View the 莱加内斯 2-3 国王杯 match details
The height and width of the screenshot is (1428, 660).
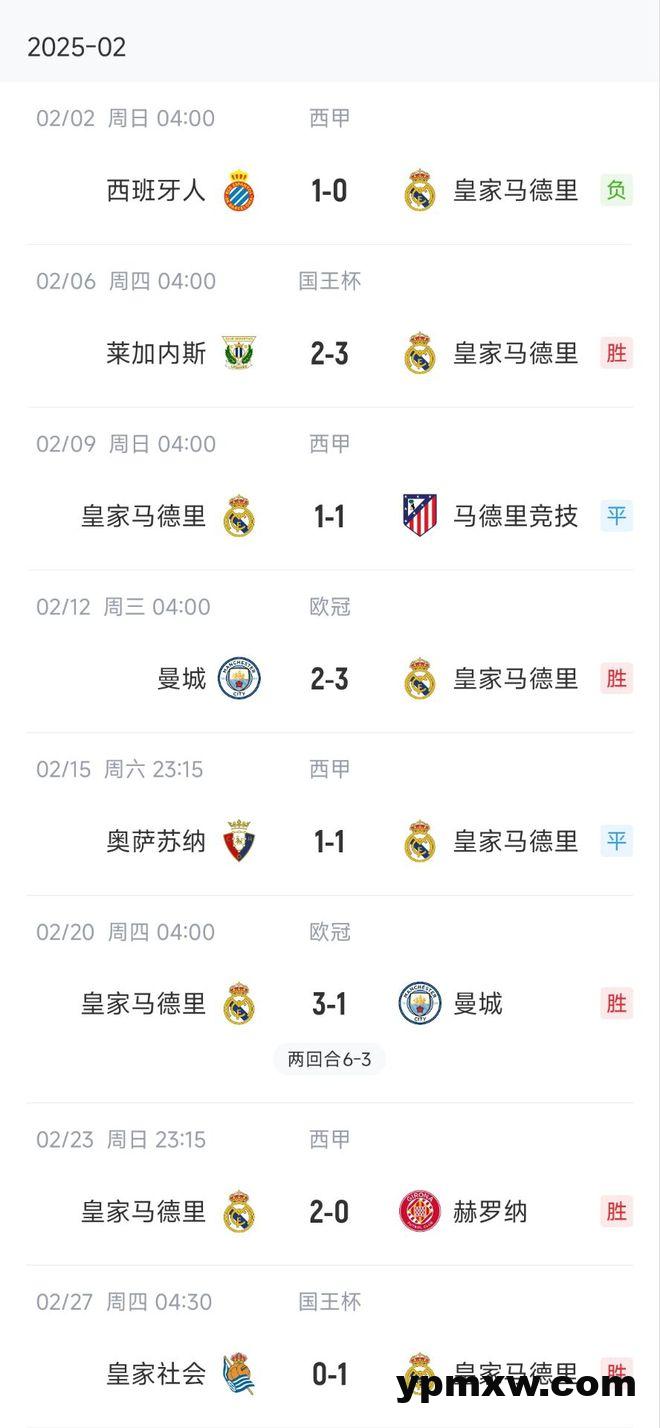click(329, 353)
